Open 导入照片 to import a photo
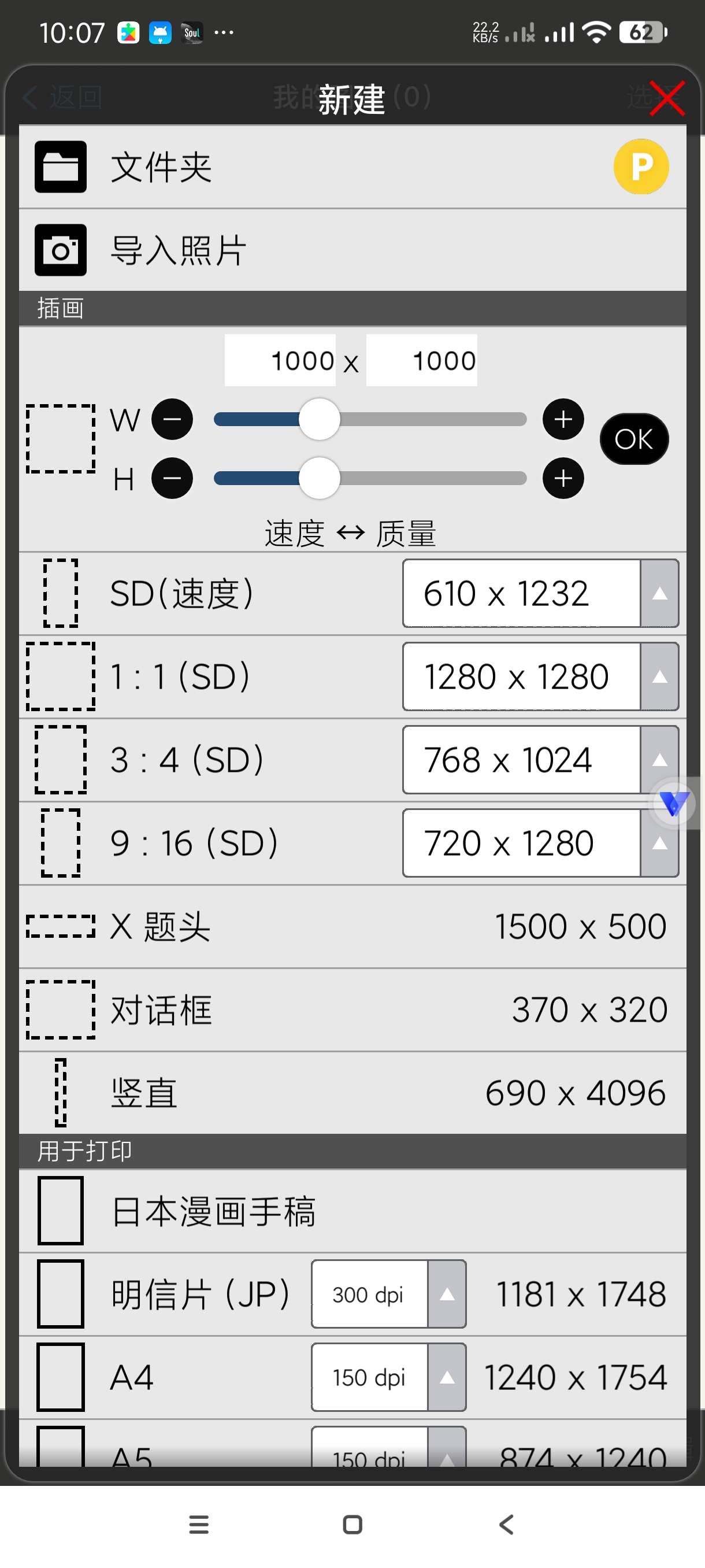This screenshot has width=705, height=1568. coord(177,250)
